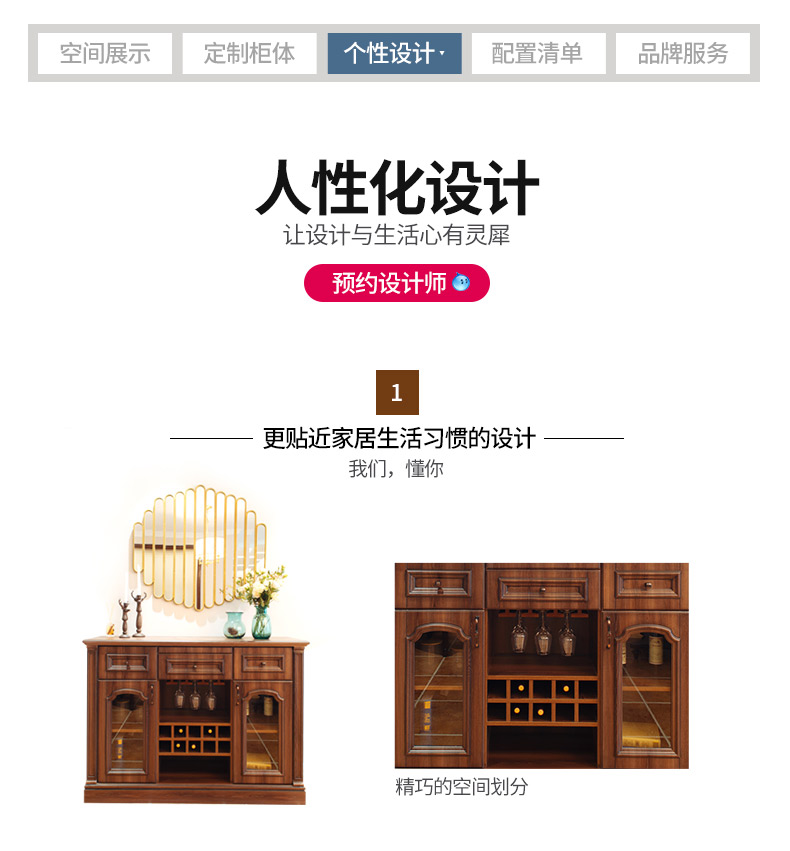The image size is (790, 851).
Task: Click the 人性化设计 headline
Action: [x=395, y=188]
